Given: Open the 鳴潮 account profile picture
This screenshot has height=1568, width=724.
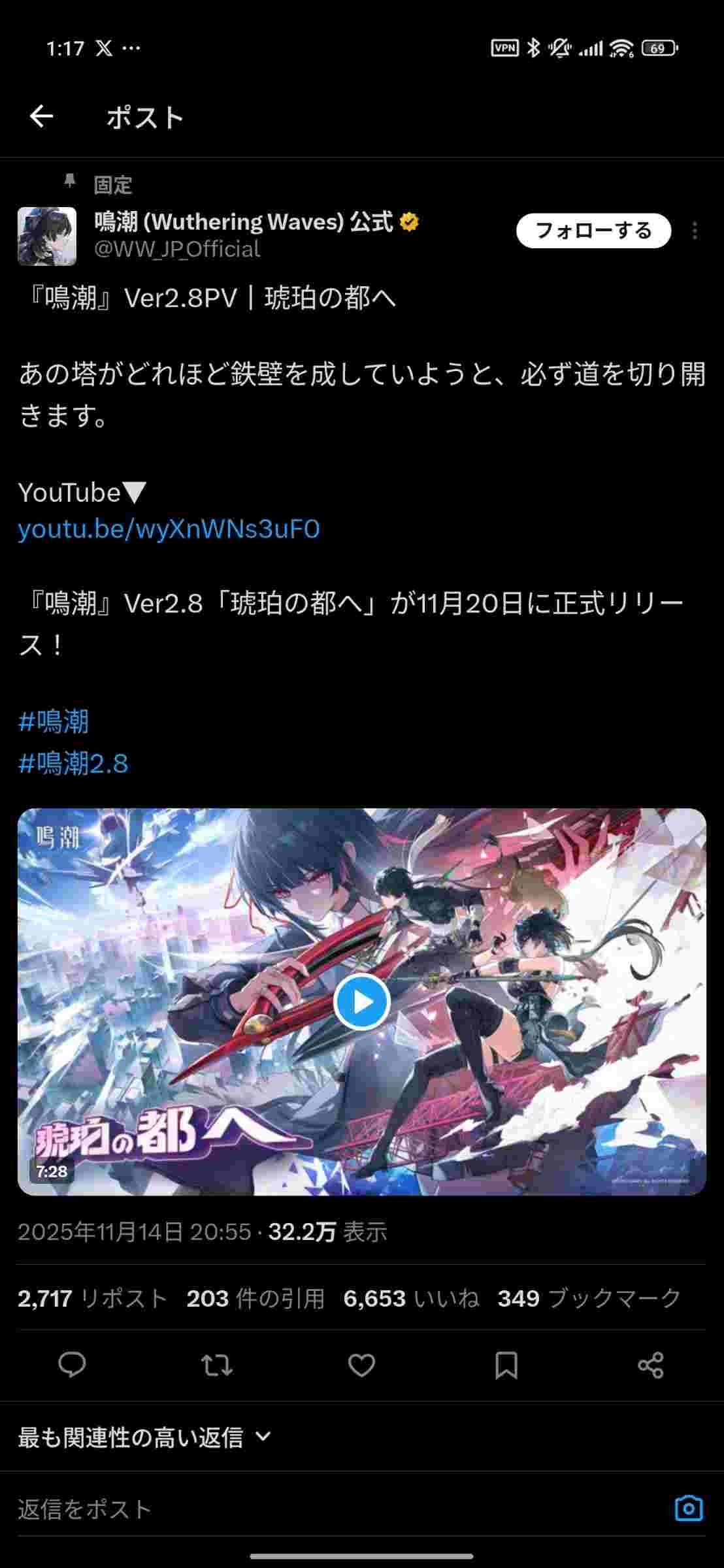Looking at the screenshot, I should click(47, 237).
